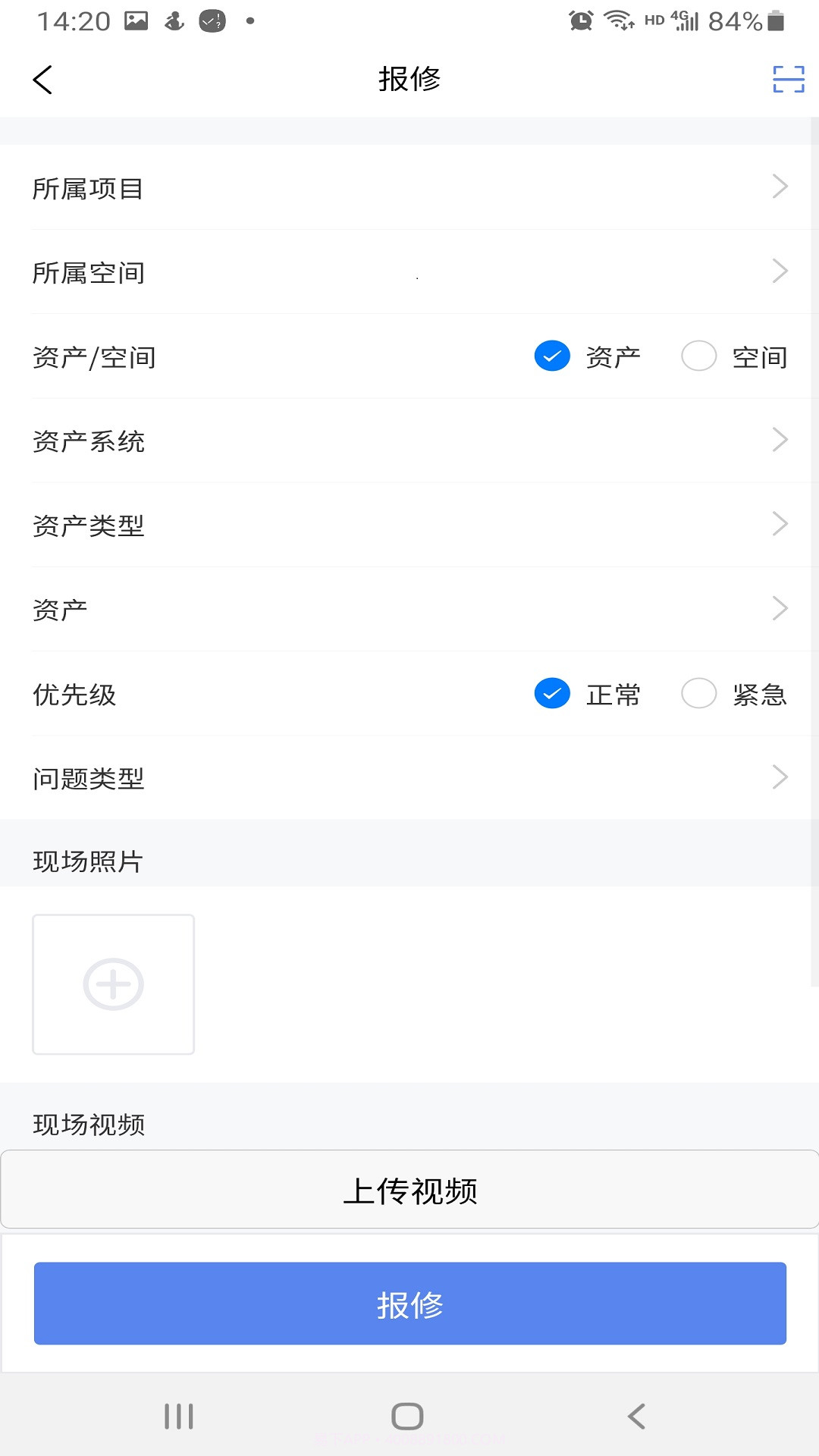819x1456 pixels.
Task: Navigate back using the top-left arrow
Action: tap(43, 80)
